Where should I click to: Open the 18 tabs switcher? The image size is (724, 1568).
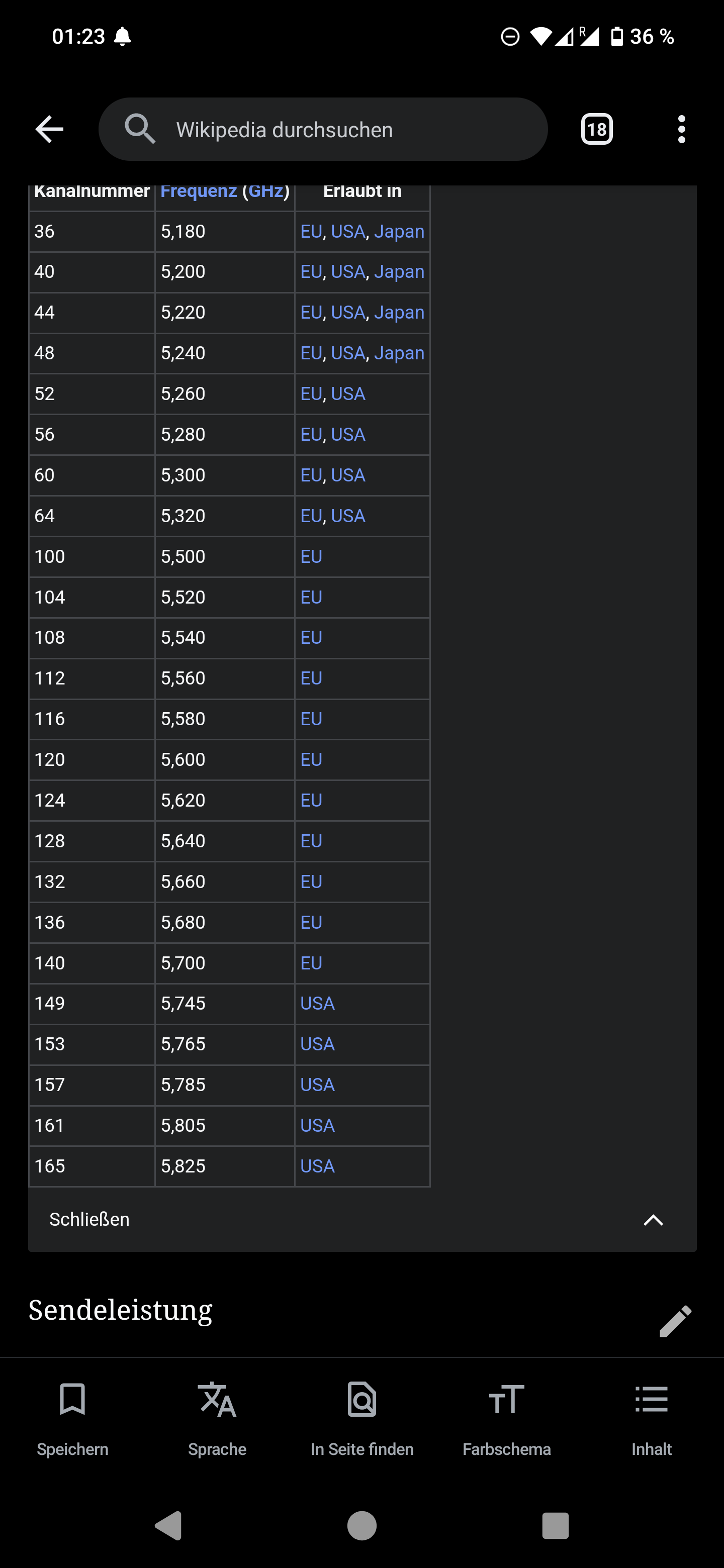596,129
